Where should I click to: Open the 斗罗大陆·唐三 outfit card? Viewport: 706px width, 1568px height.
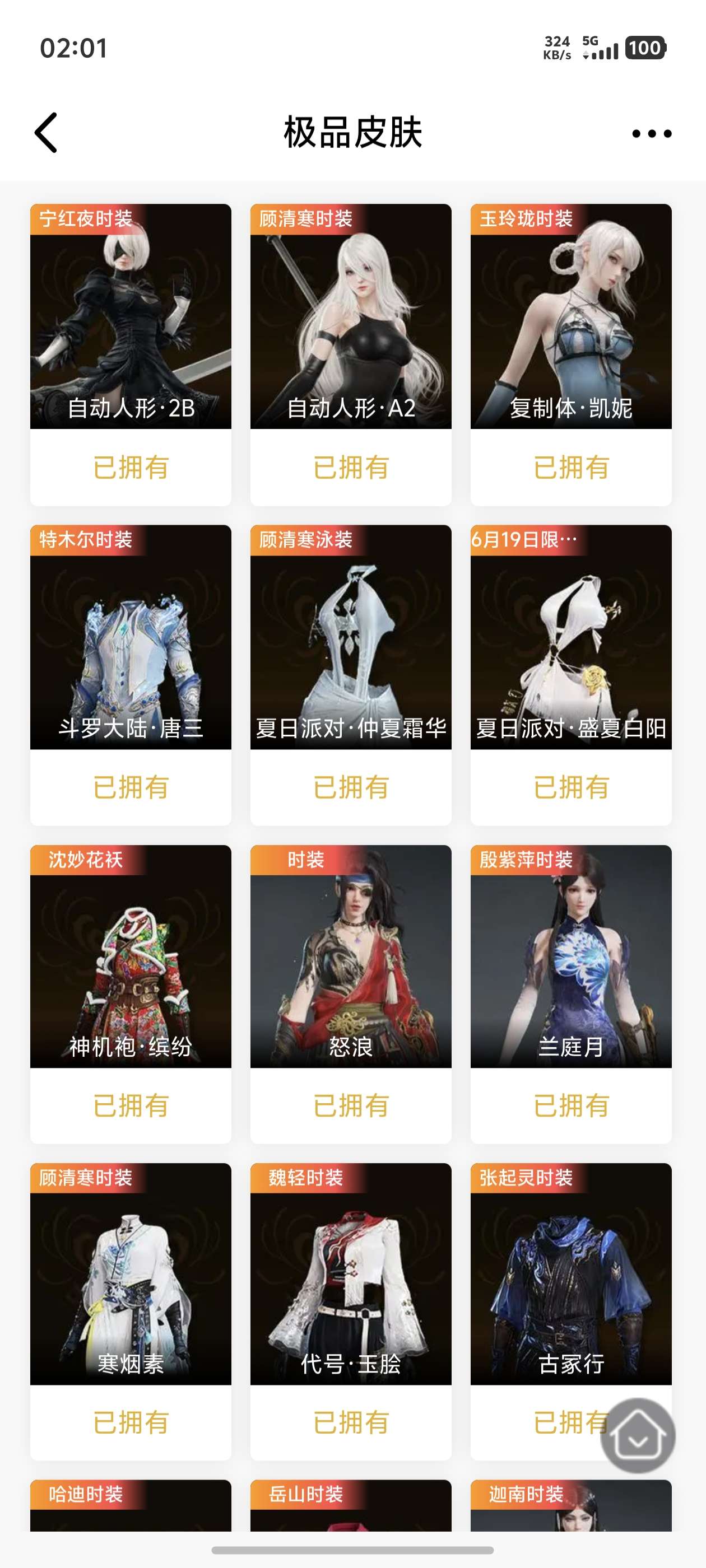coord(131,637)
